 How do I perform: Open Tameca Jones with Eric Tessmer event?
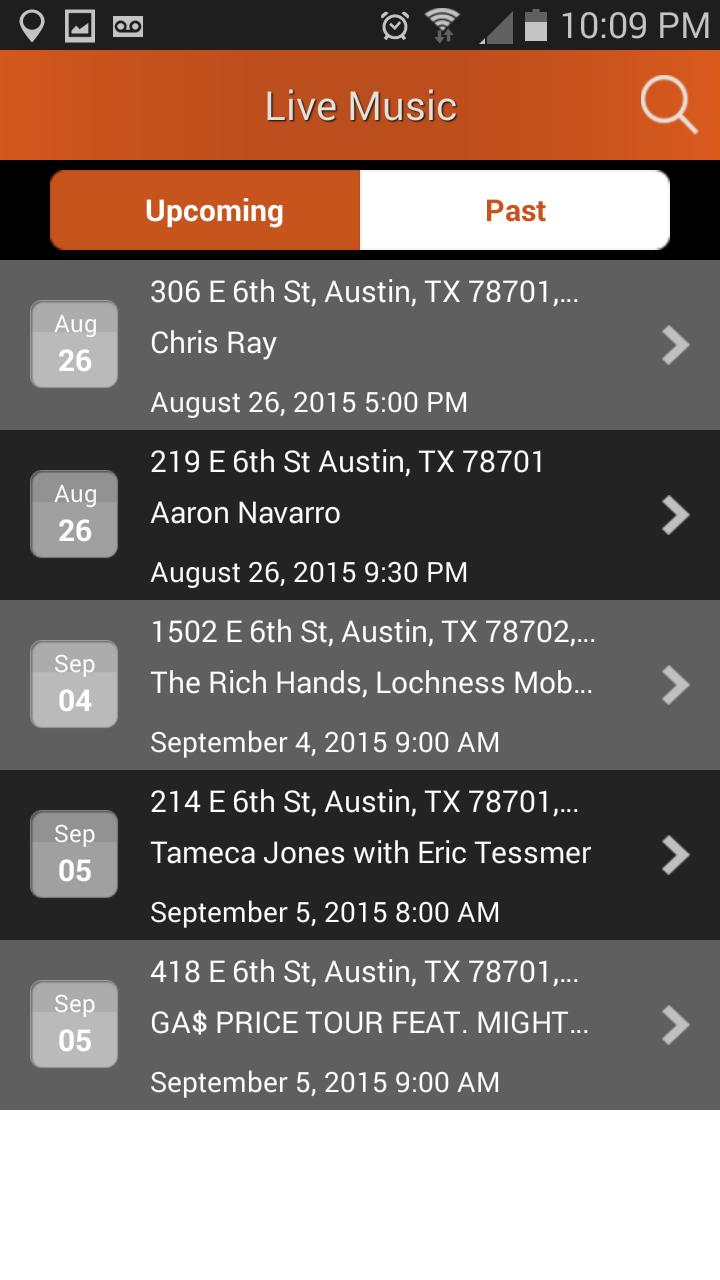(x=360, y=855)
